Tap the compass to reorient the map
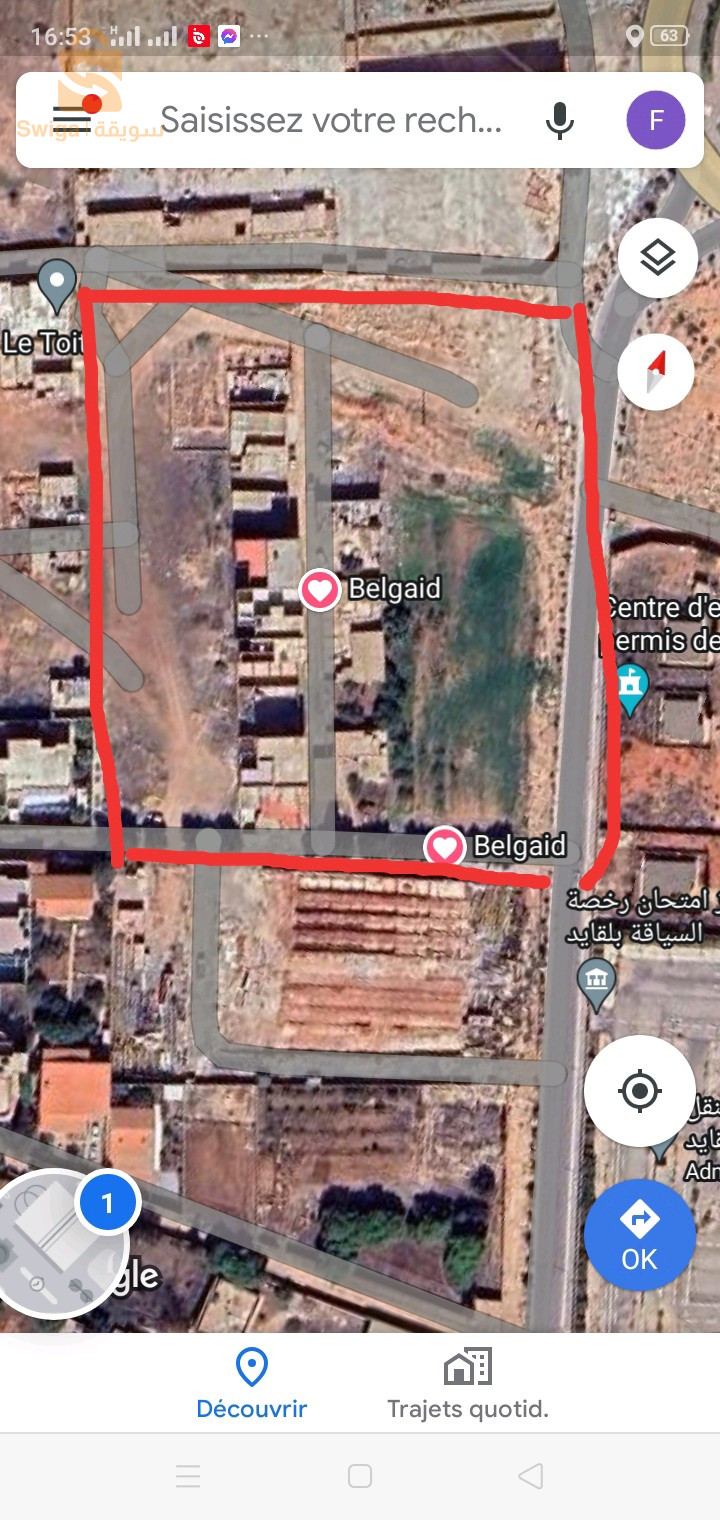Image resolution: width=720 pixels, height=1520 pixels. click(656, 371)
